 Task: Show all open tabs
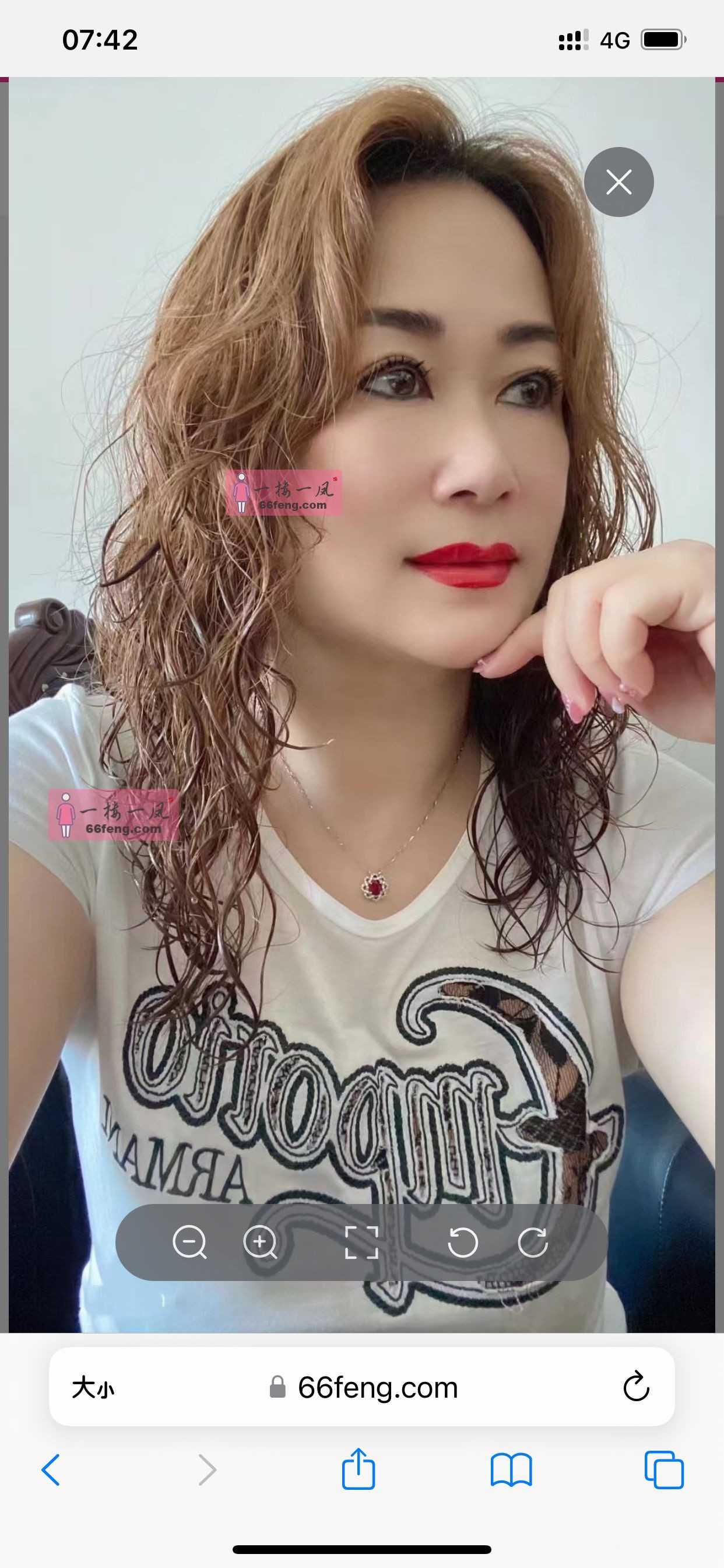pos(664,1470)
